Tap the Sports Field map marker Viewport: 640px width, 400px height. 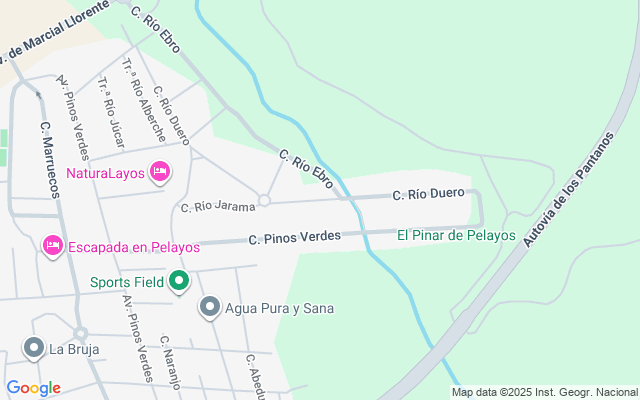[179, 282]
